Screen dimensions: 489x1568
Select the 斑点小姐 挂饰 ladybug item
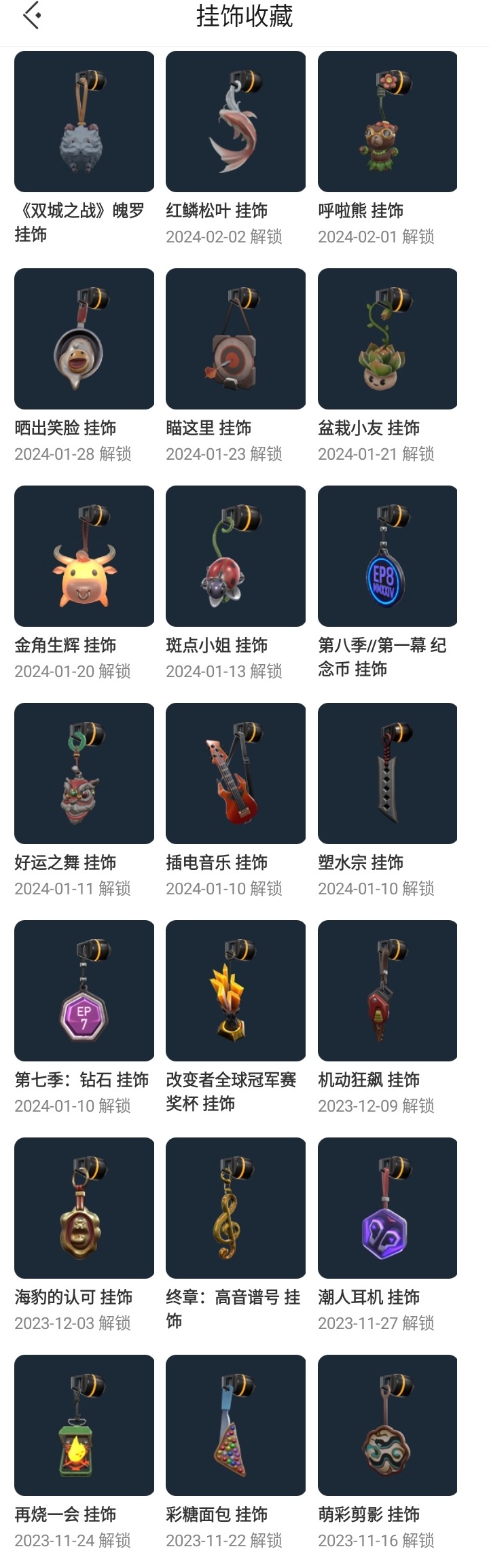coord(236,557)
